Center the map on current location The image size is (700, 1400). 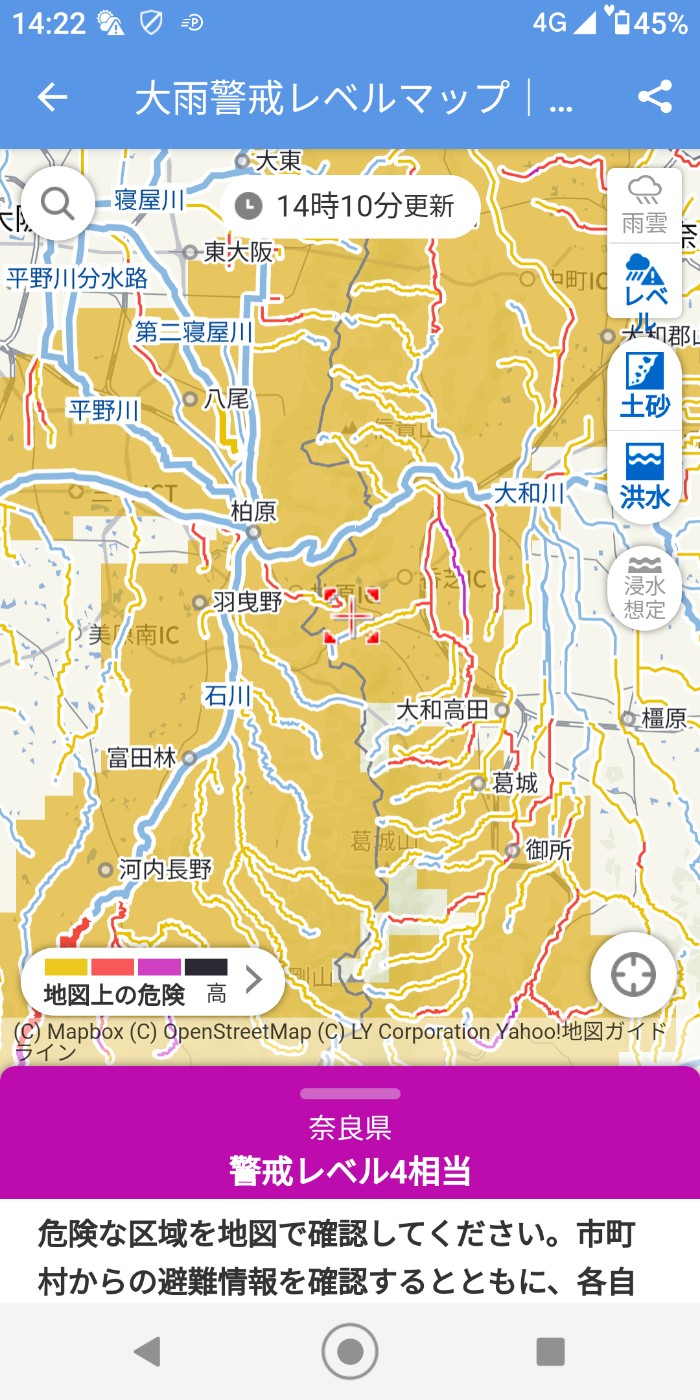pos(633,975)
